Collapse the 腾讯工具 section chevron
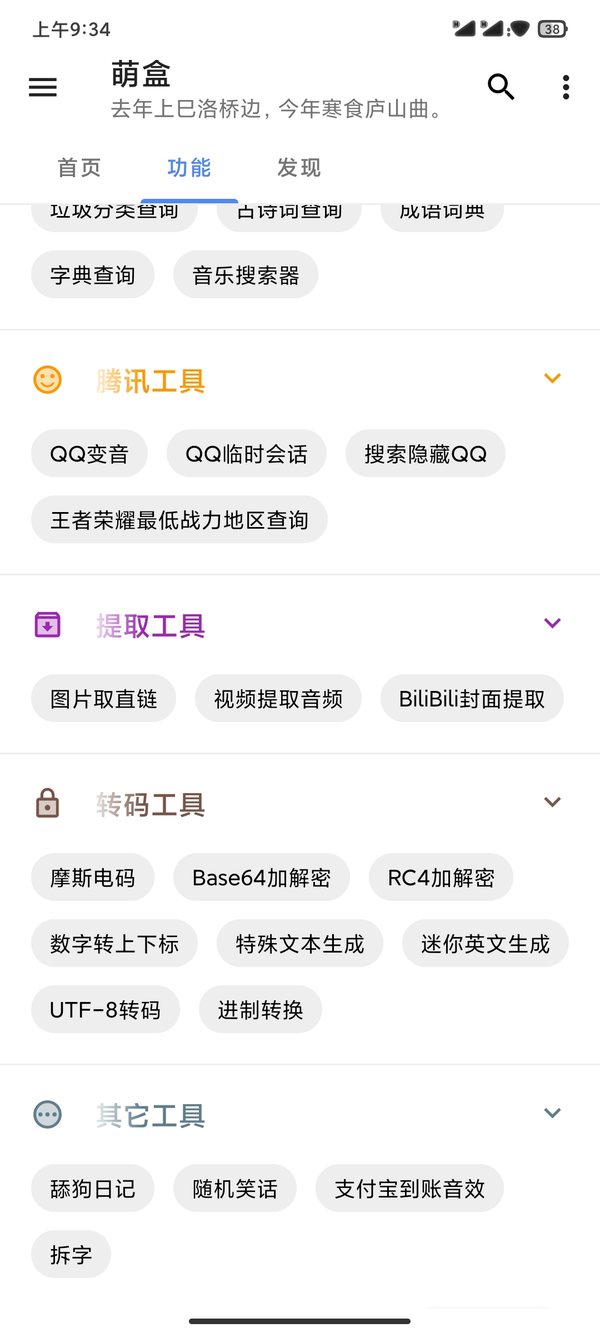The image size is (600, 1333). 552,379
